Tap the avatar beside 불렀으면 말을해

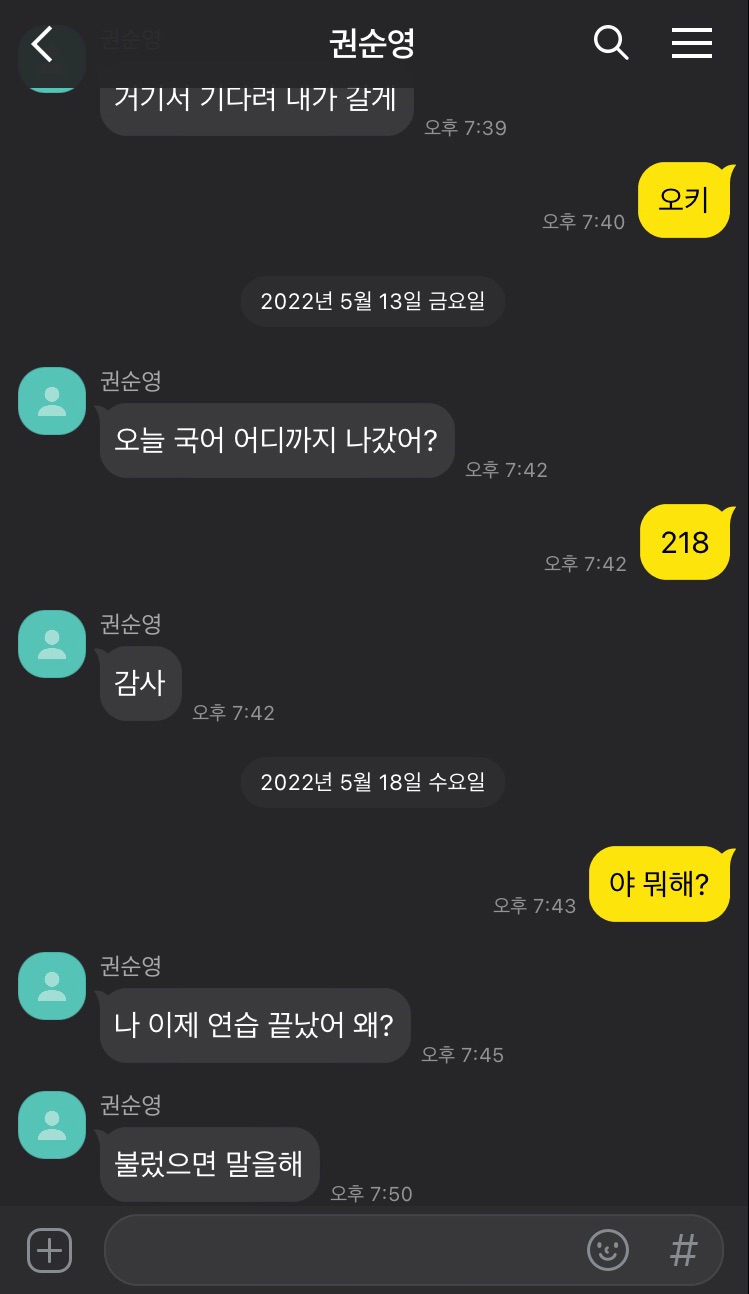coord(52,1125)
